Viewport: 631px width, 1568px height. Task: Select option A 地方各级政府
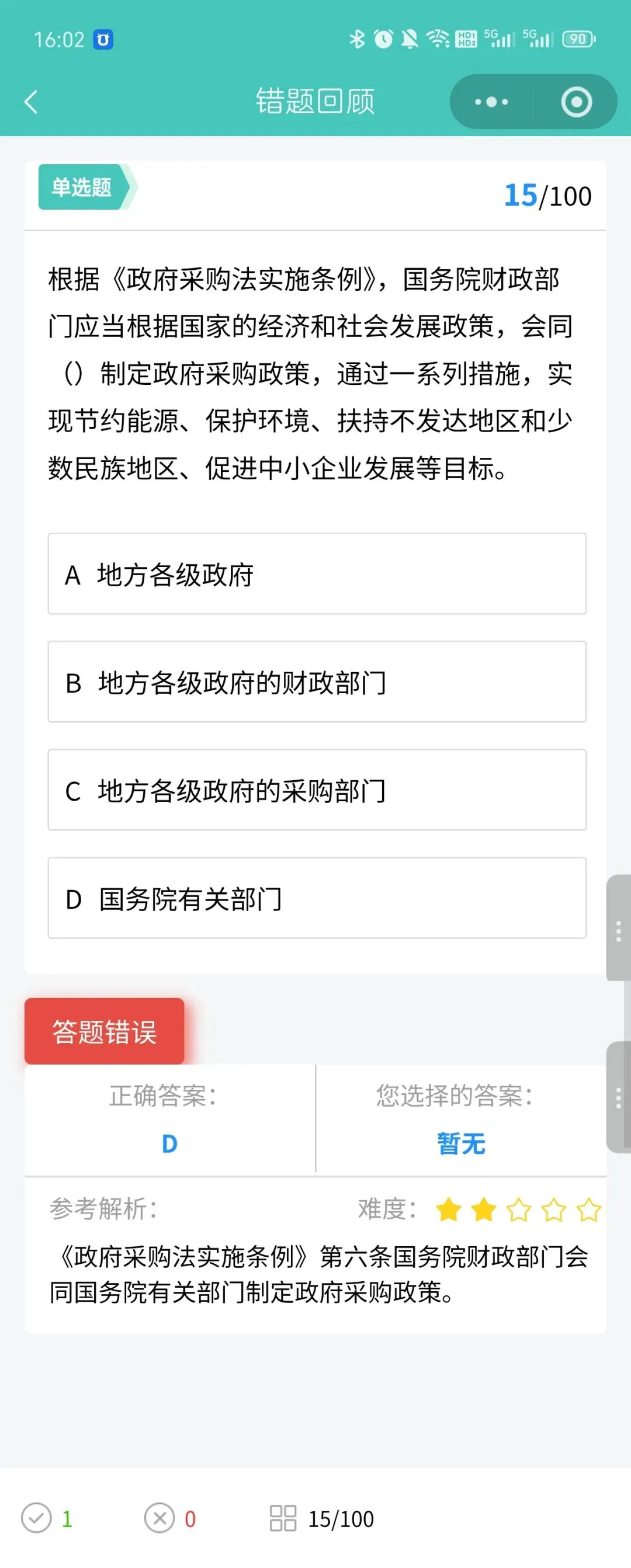click(x=317, y=573)
